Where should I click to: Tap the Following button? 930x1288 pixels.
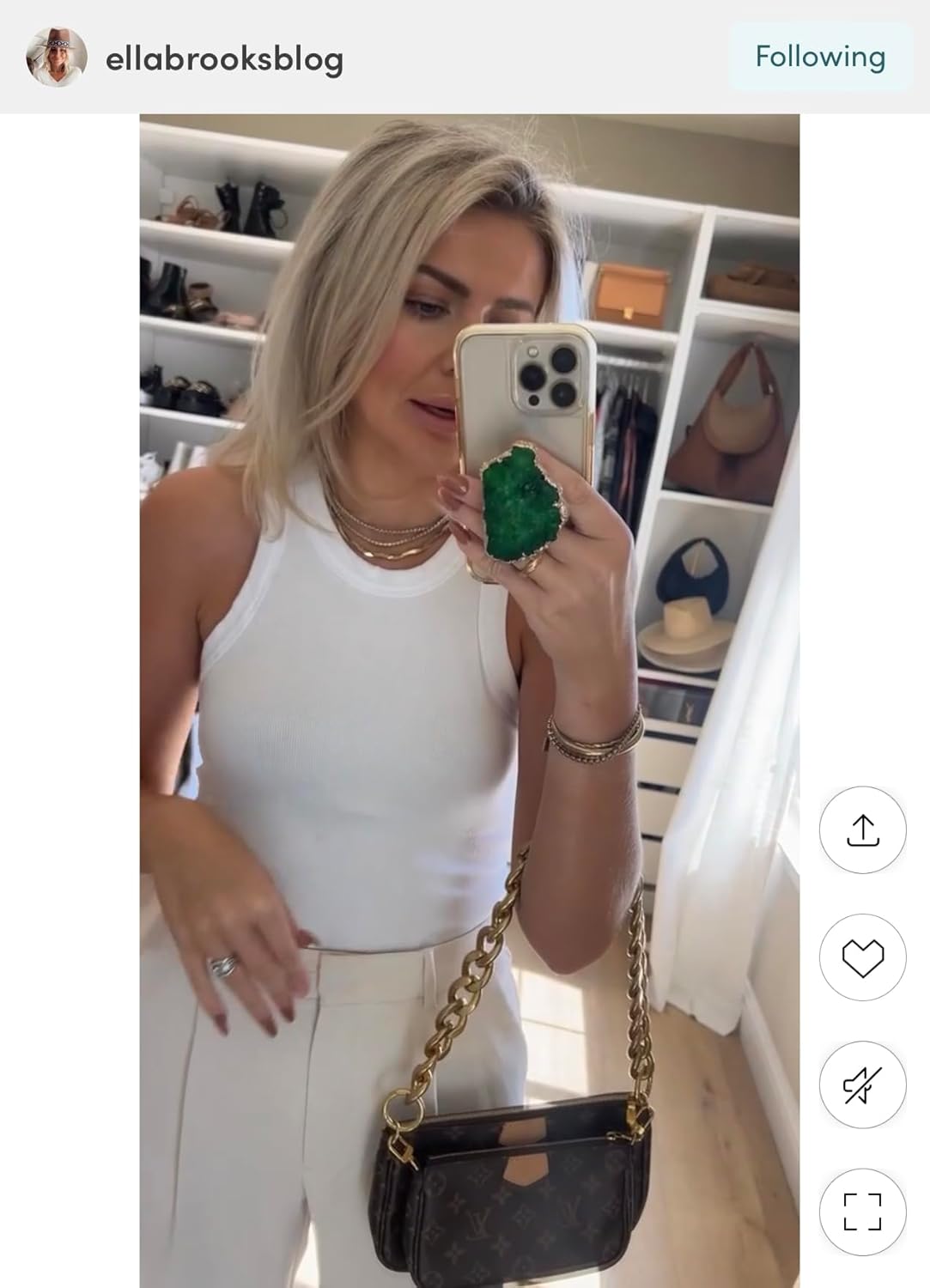[820, 57]
